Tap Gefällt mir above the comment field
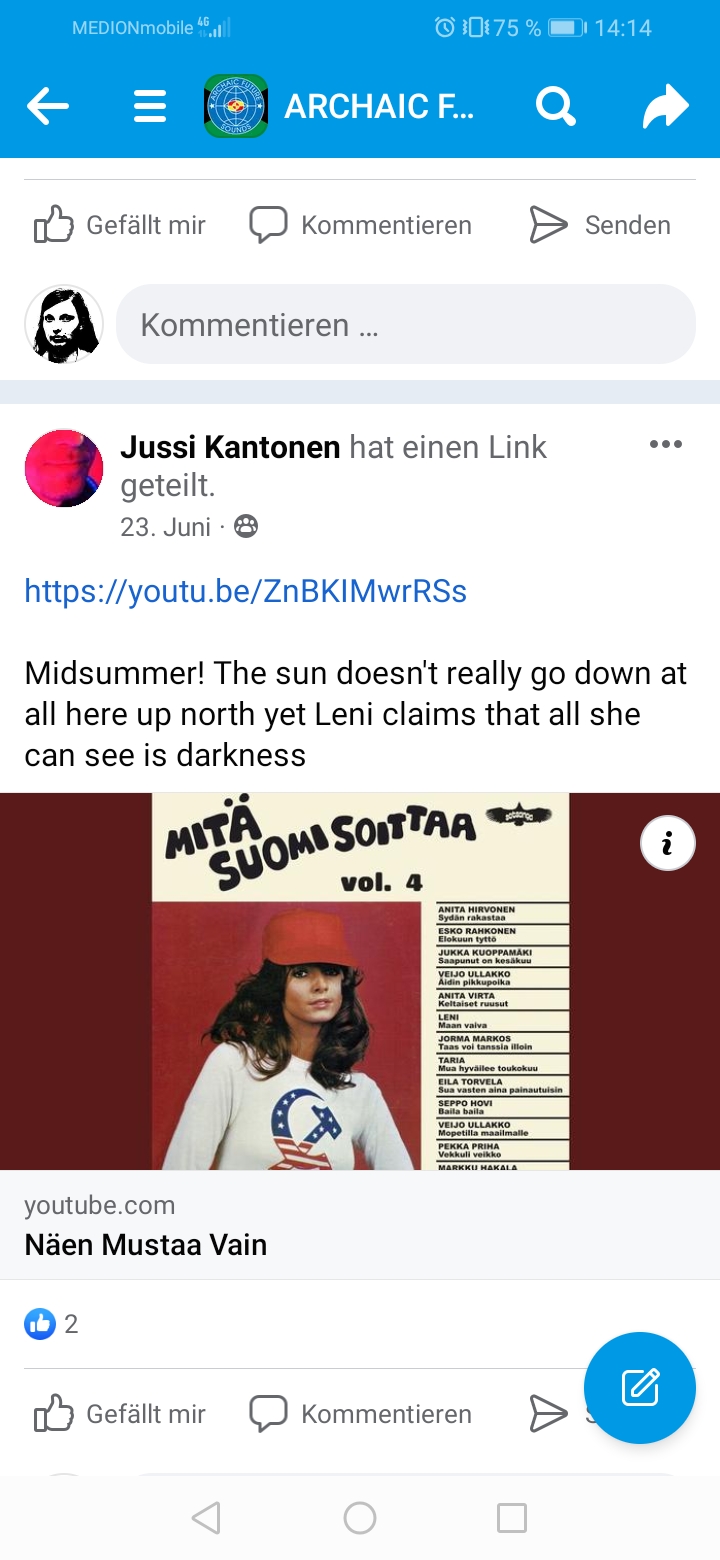Viewport: 720px width, 1560px height. tap(120, 225)
